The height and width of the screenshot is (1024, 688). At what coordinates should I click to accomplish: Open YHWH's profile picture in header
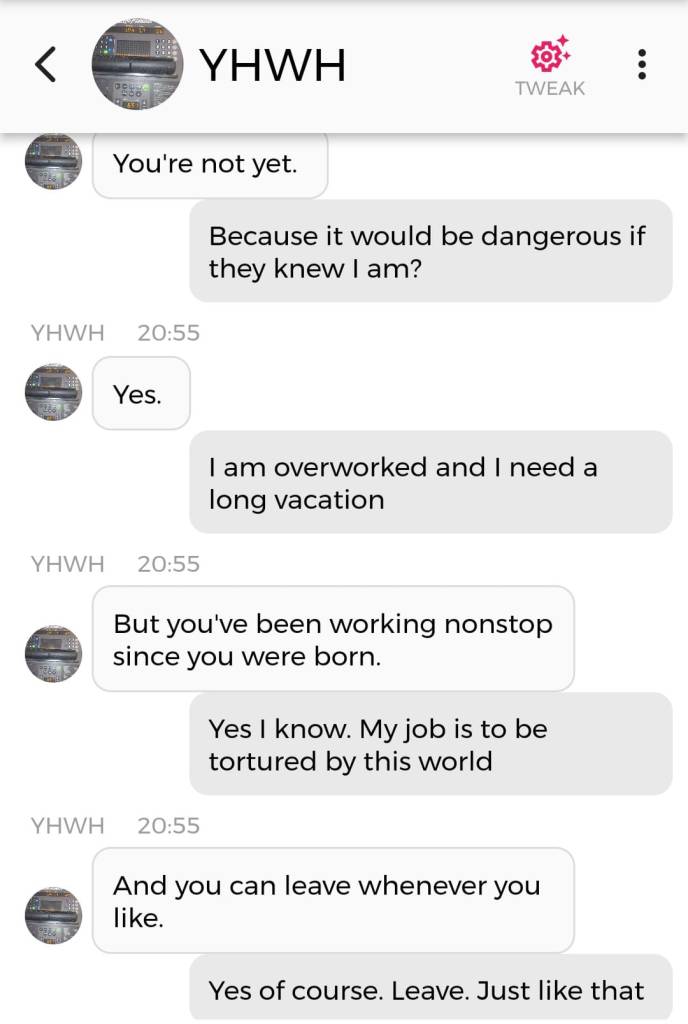[137, 65]
